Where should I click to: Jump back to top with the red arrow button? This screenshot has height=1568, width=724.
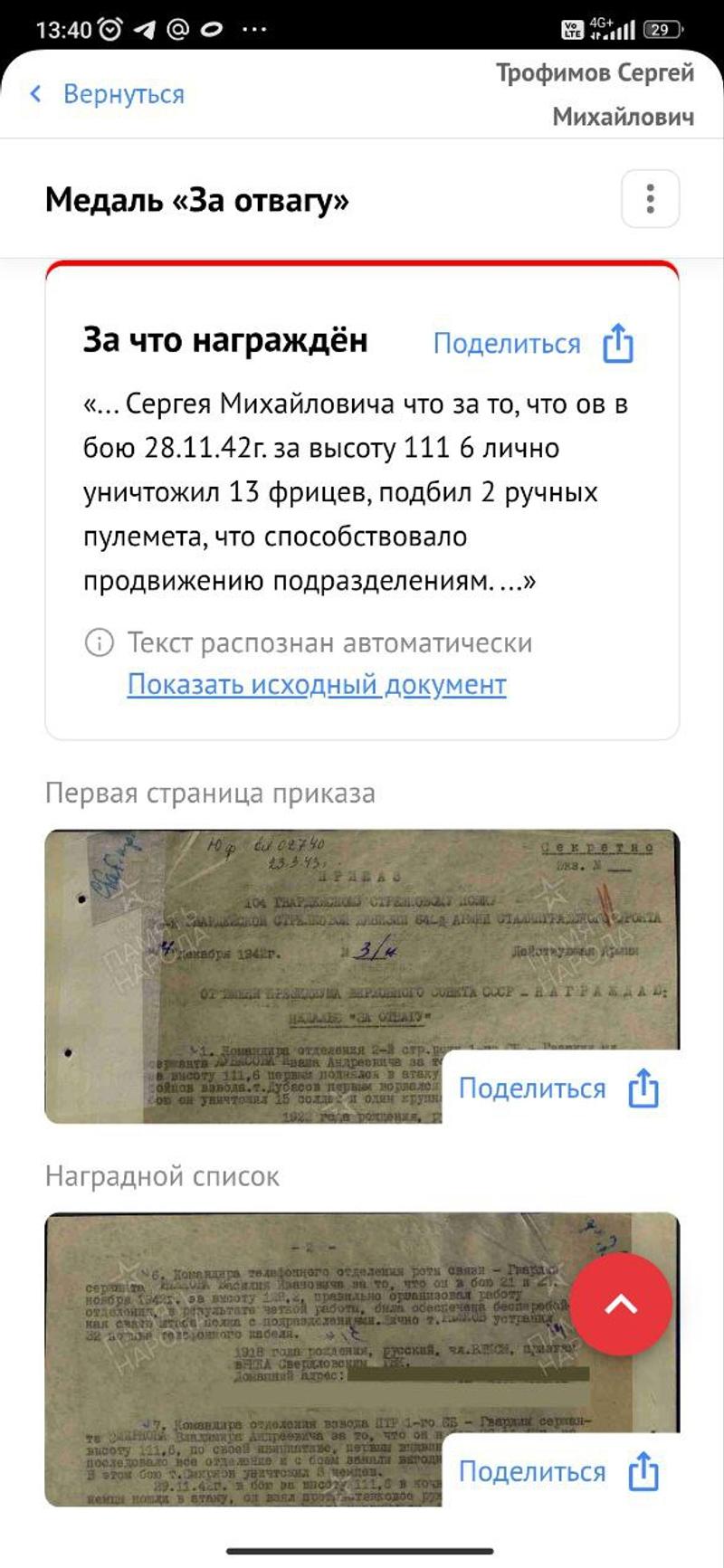pyautogui.click(x=621, y=1304)
